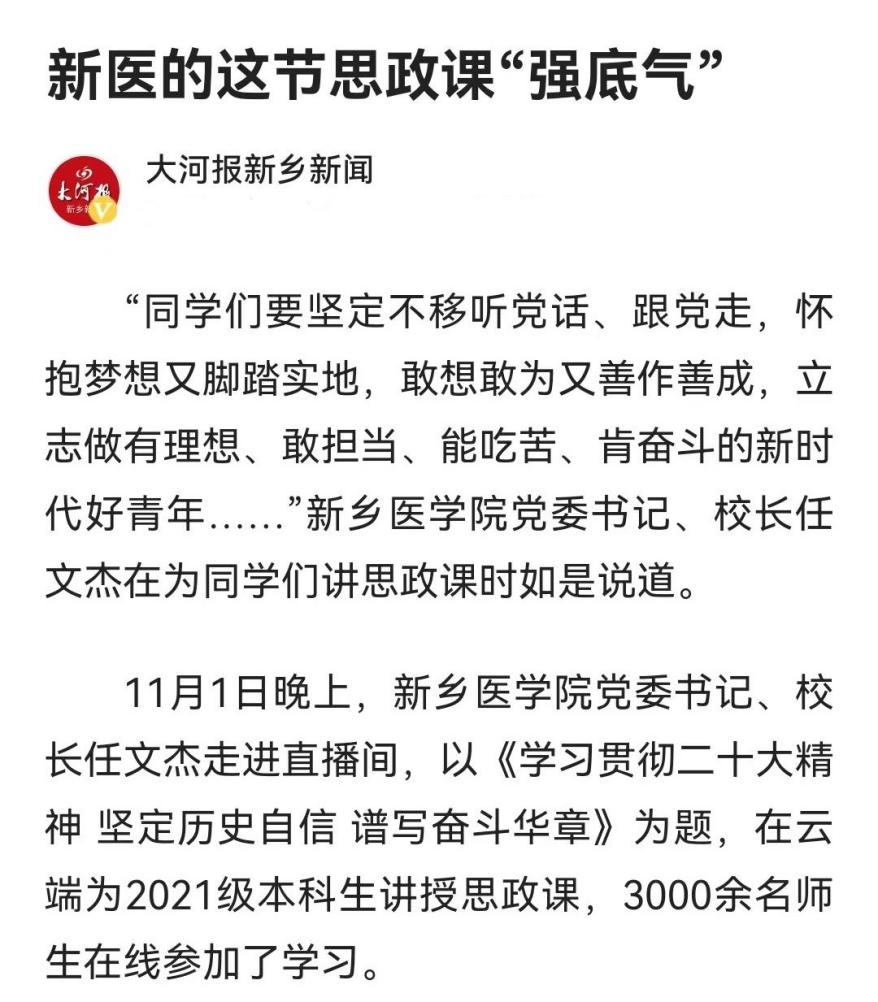This screenshot has width=878, height=1002.
Task: Open the 大河报新乡新闻 publisher name link
Action: click(x=259, y=169)
